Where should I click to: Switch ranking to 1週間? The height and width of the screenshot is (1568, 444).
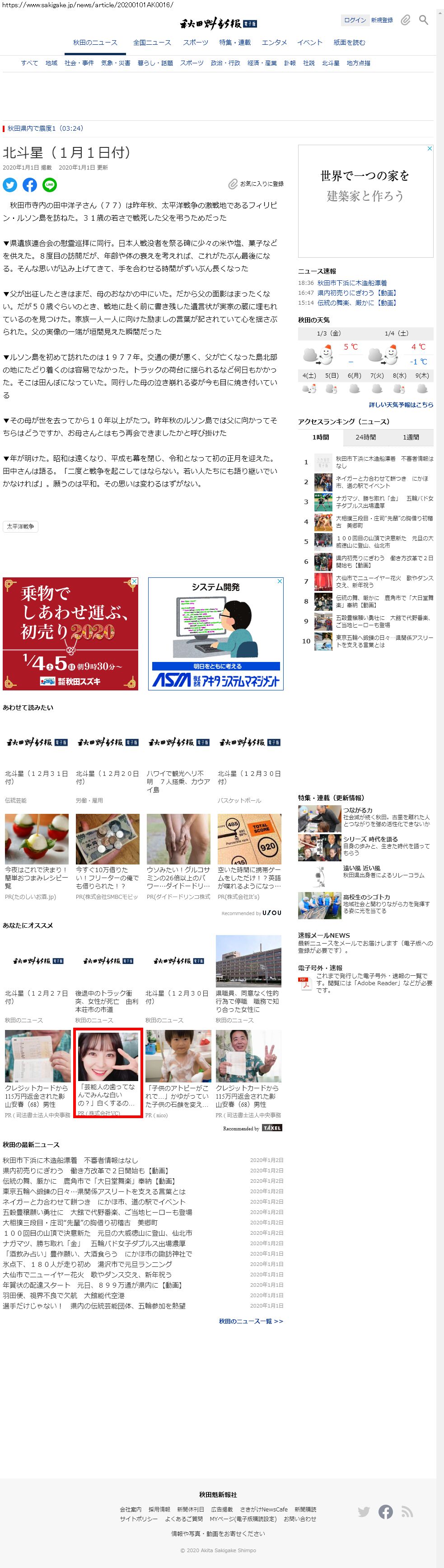point(411,437)
